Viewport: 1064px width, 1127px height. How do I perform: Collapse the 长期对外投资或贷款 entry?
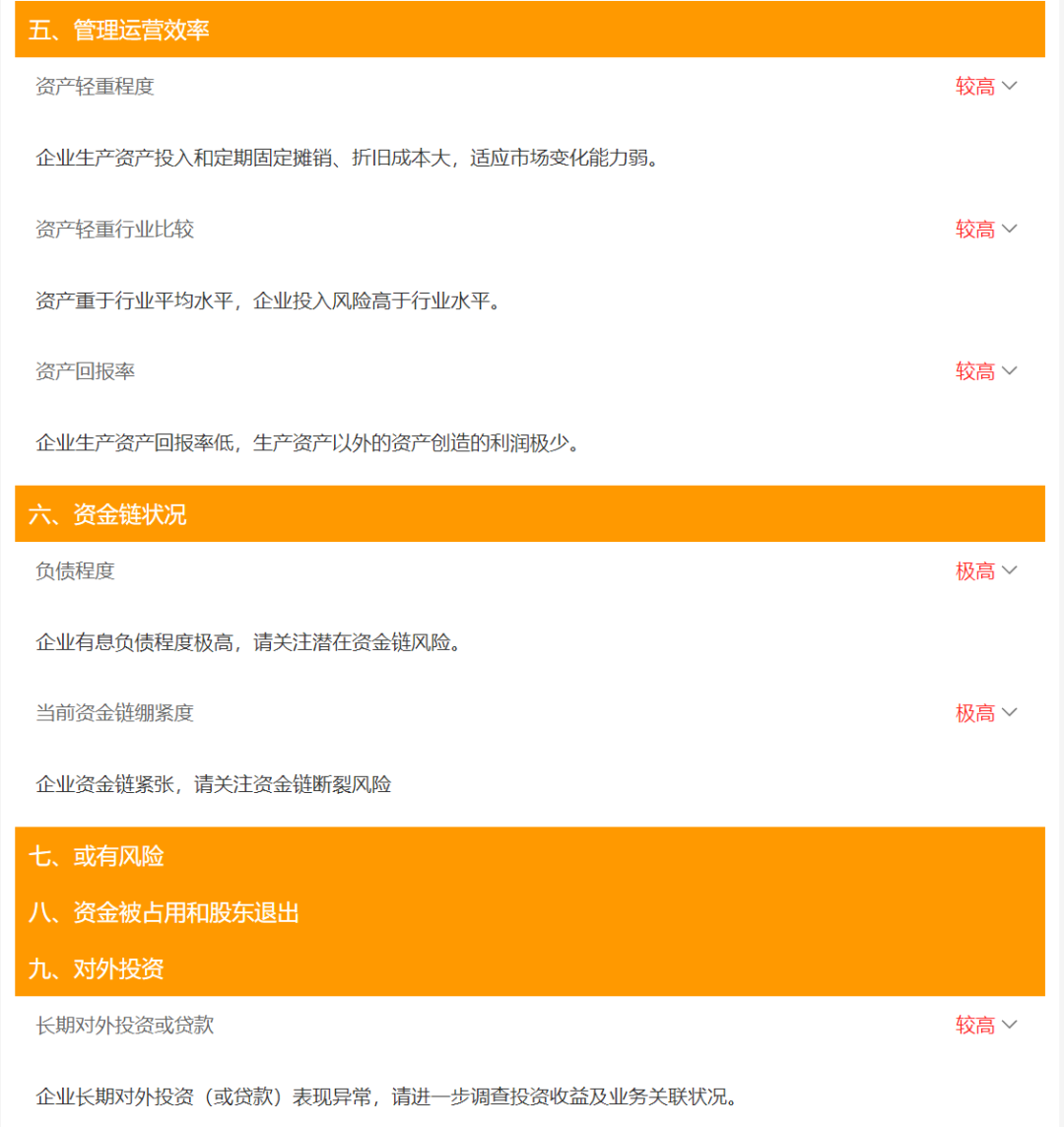tap(1009, 1026)
